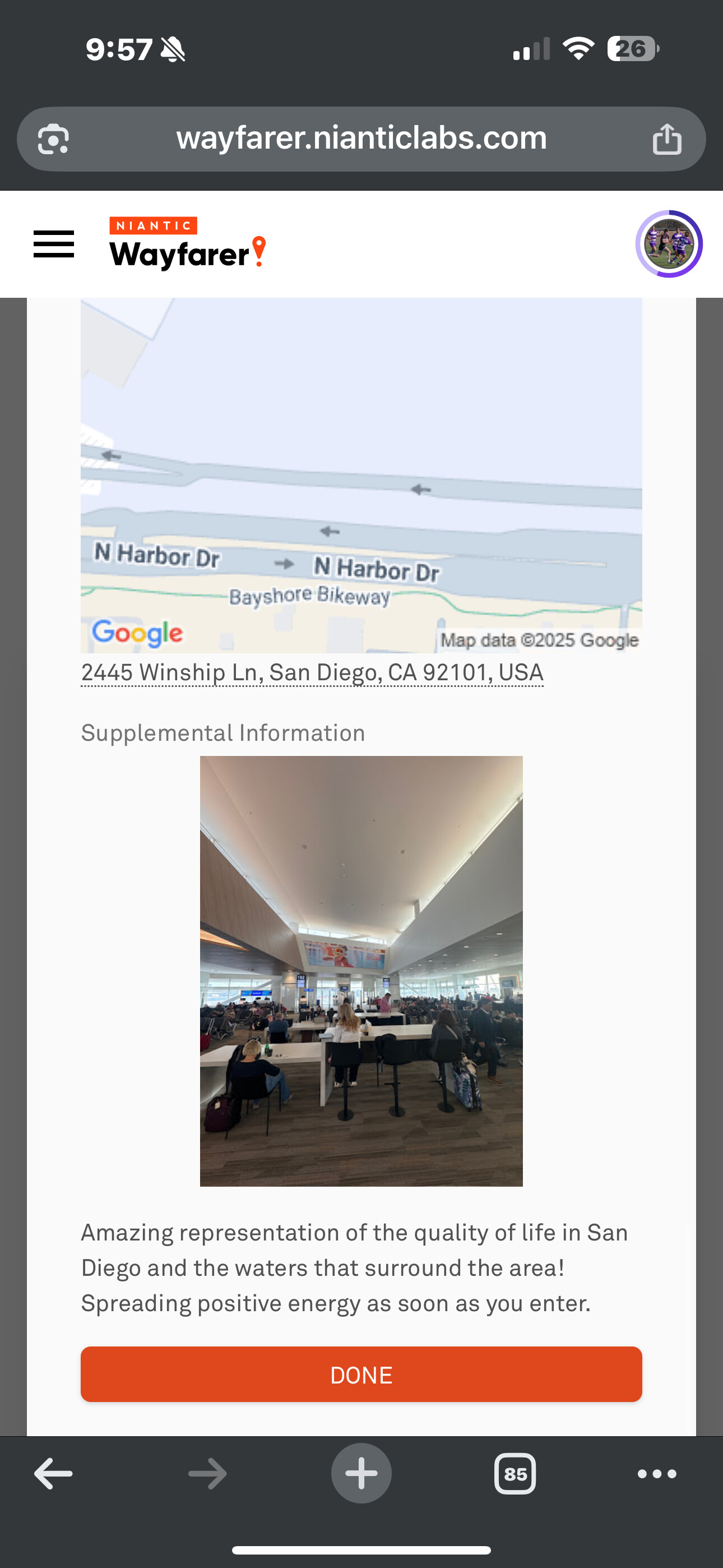Enlarge the supplemental information photo
The height and width of the screenshot is (1568, 723).
(x=361, y=971)
